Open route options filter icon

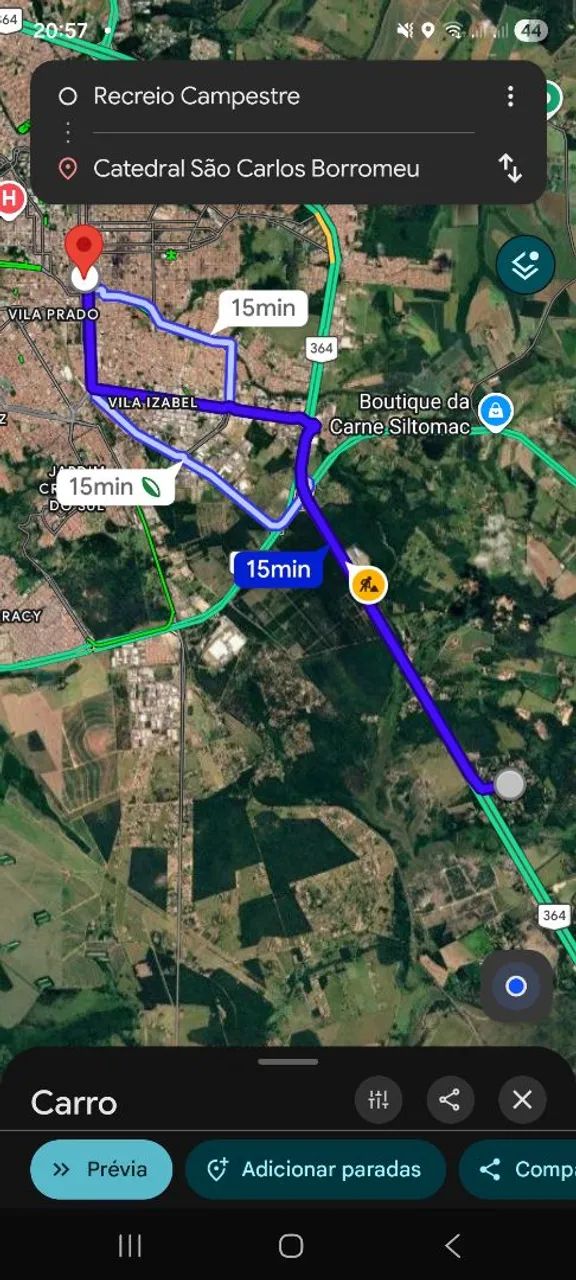[378, 1100]
